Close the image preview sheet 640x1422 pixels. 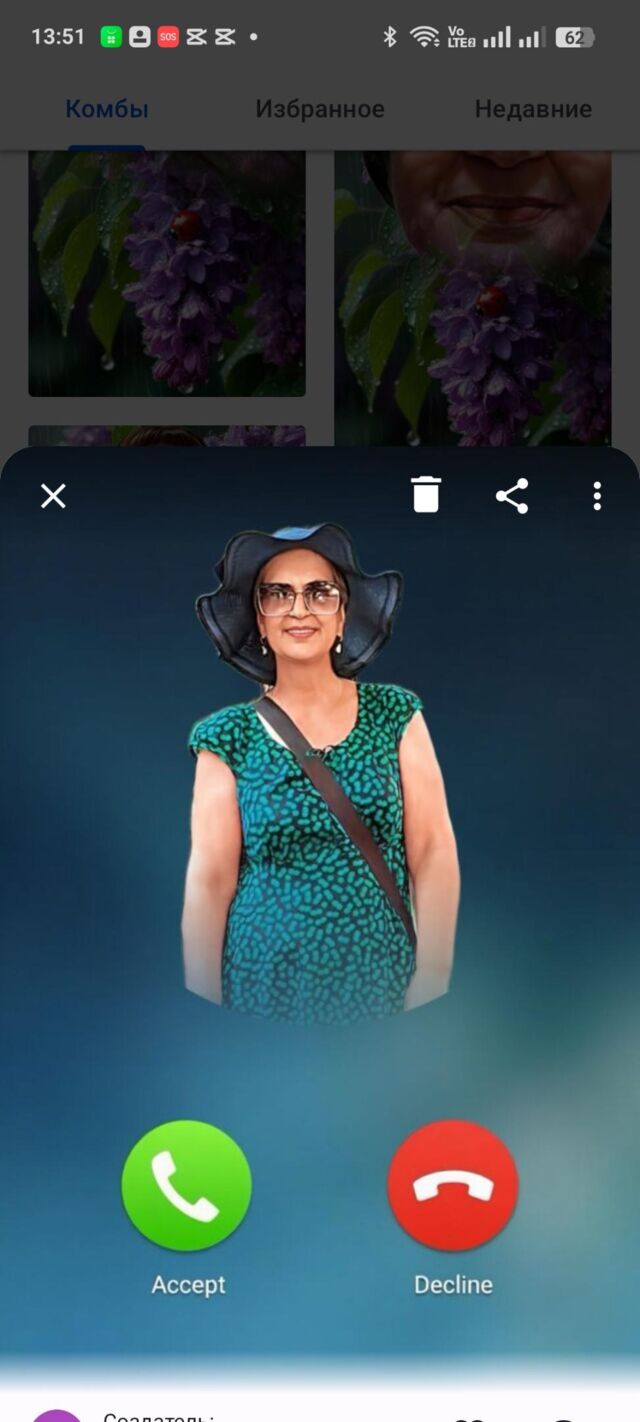click(x=53, y=496)
